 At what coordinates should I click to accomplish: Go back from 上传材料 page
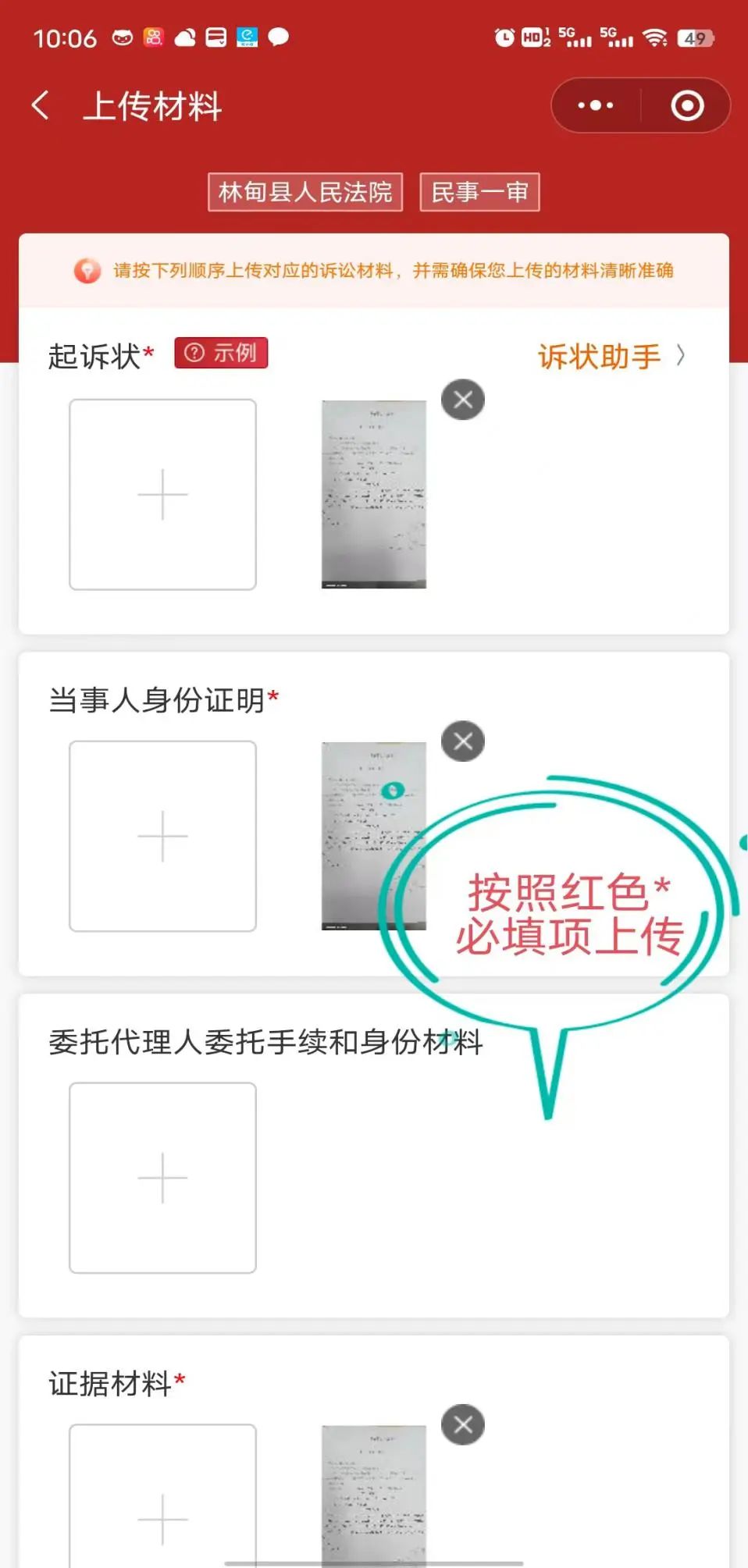pos(41,105)
